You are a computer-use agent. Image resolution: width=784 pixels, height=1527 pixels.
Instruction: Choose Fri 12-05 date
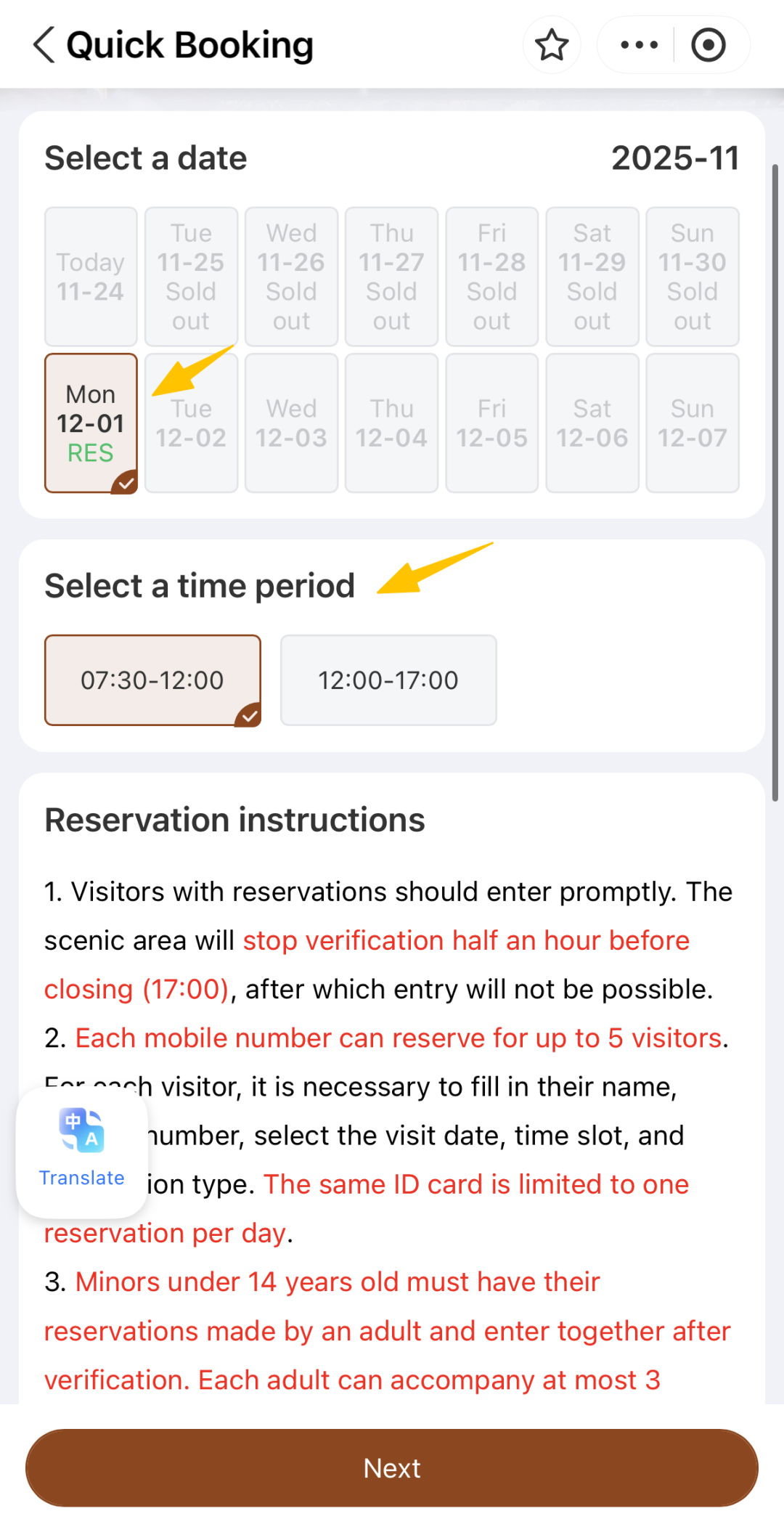[491, 423]
